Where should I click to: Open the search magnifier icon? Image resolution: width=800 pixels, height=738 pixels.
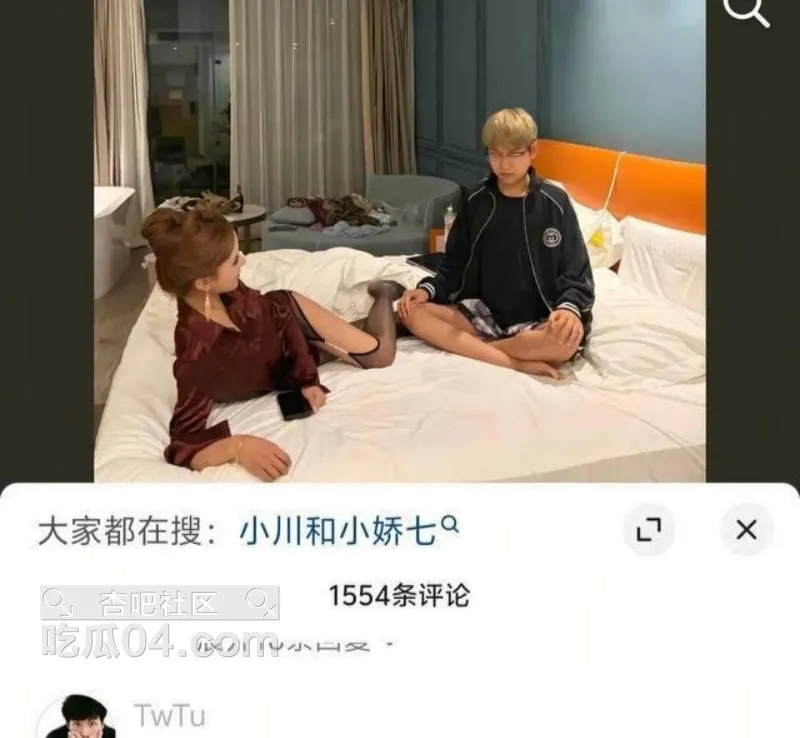(x=745, y=10)
